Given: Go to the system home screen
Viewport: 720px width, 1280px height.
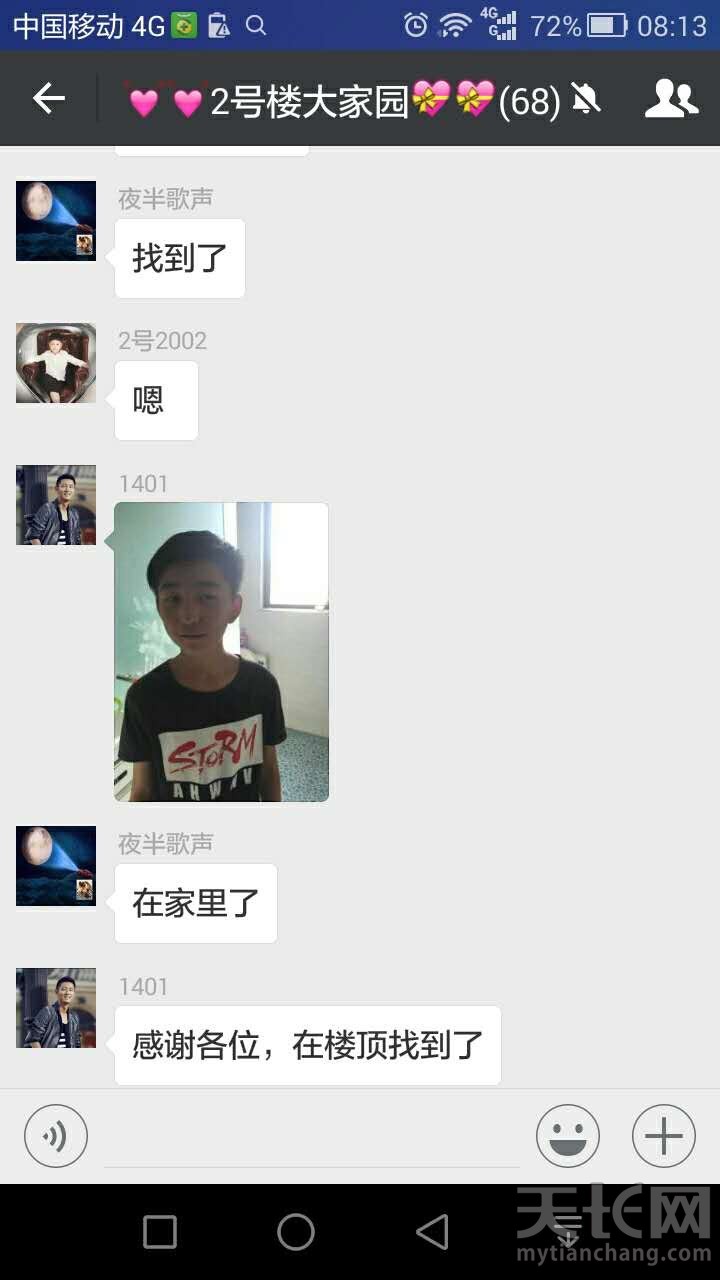Looking at the screenshot, I should pyautogui.click(x=295, y=1232).
